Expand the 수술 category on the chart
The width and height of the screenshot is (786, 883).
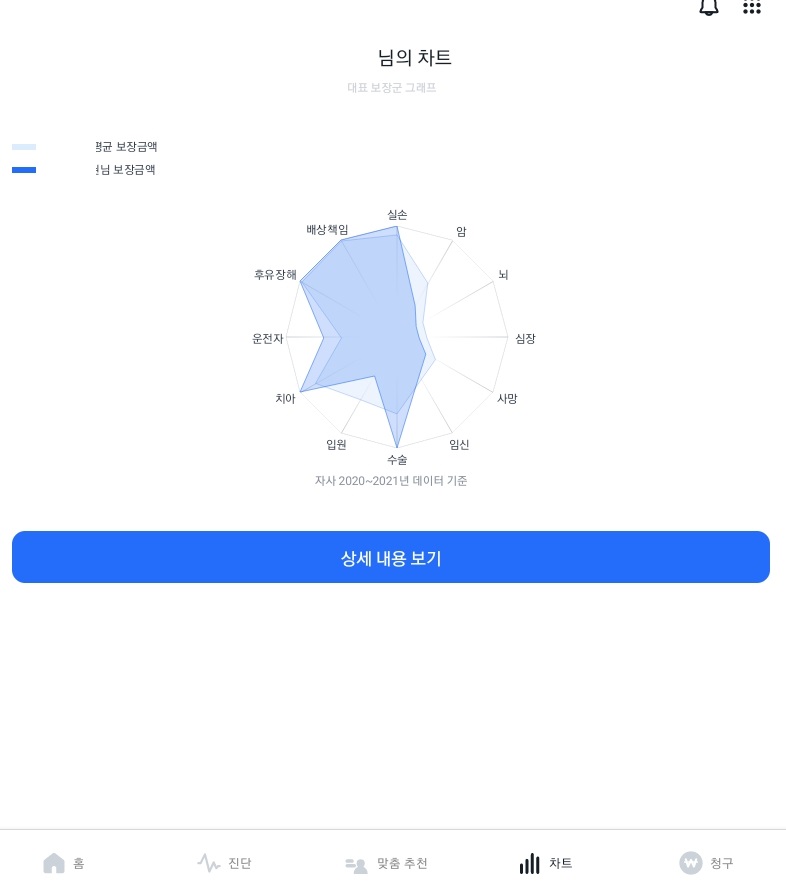(397, 459)
